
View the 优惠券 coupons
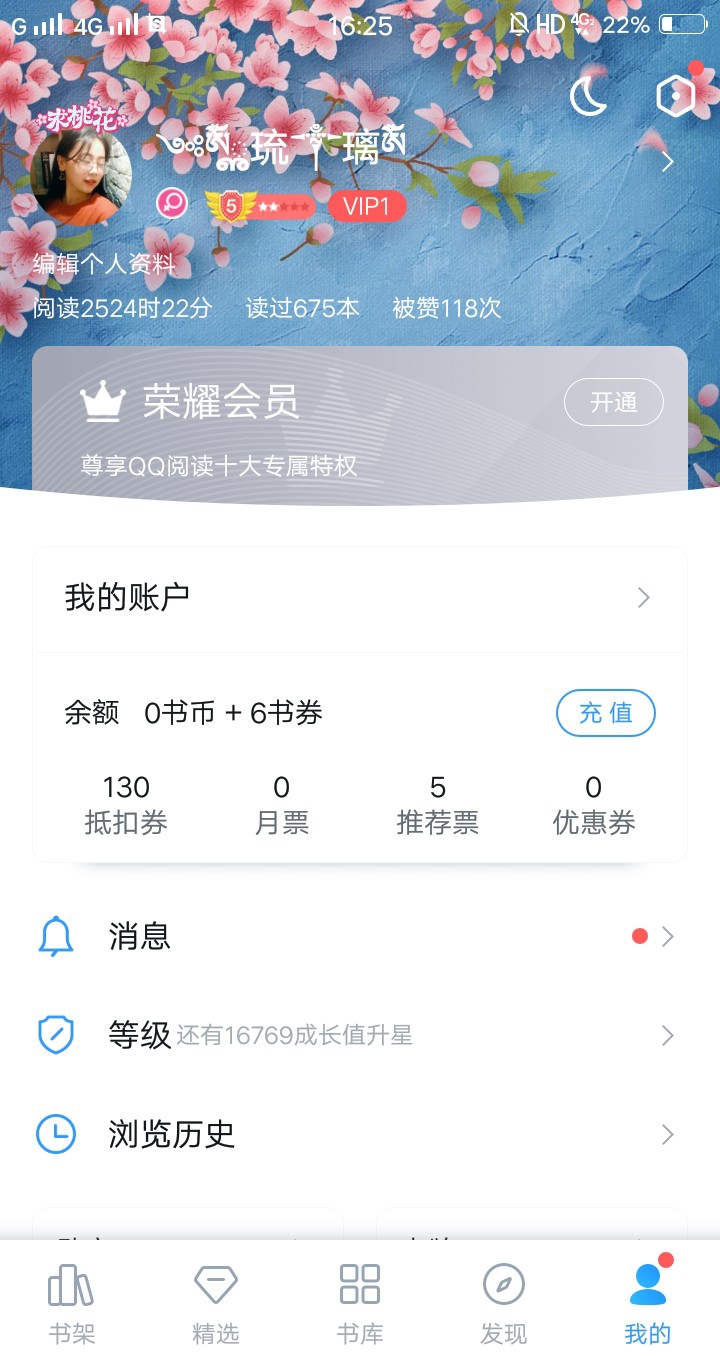(x=594, y=804)
